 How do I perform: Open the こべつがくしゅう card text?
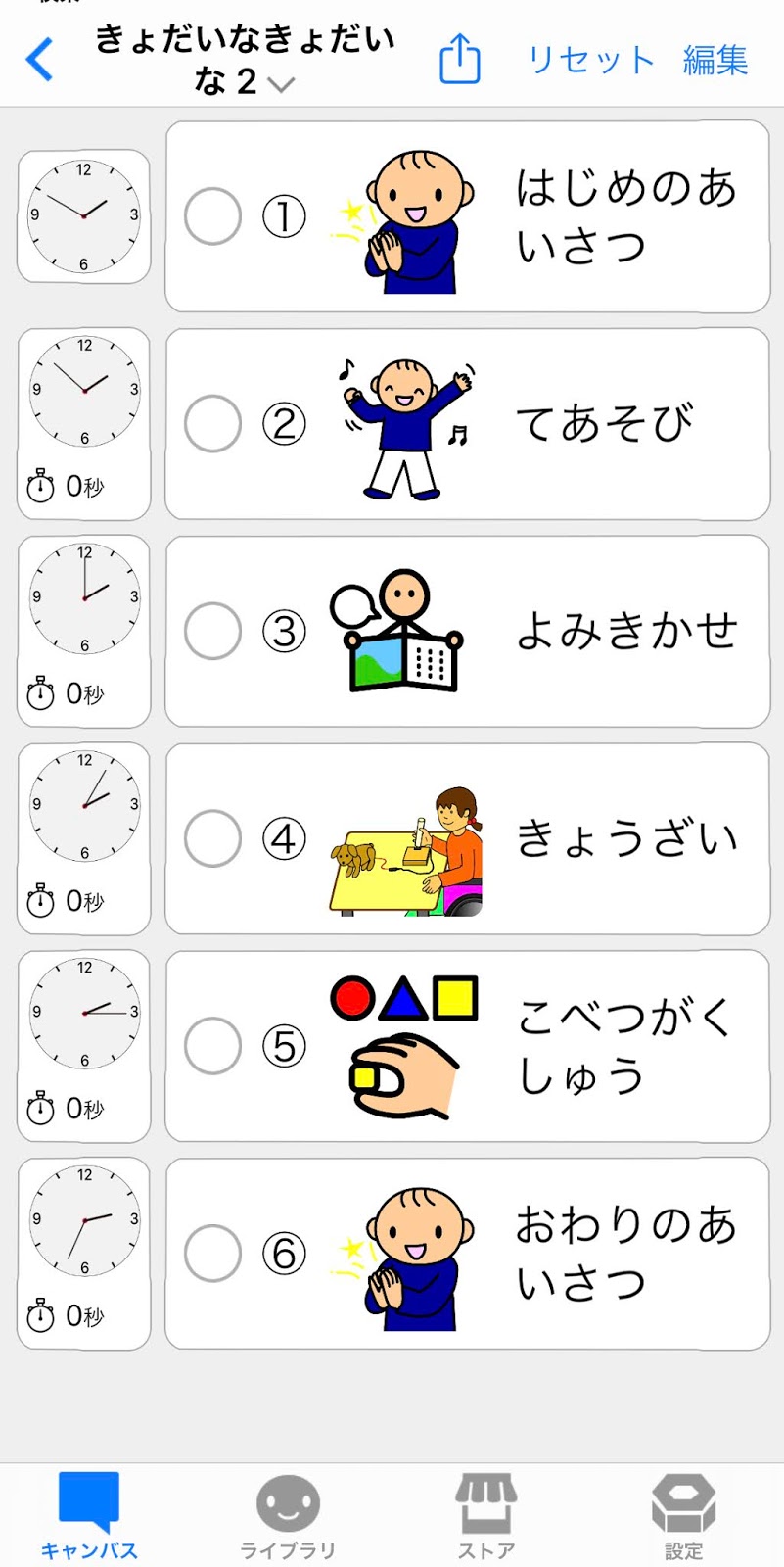tap(626, 1047)
